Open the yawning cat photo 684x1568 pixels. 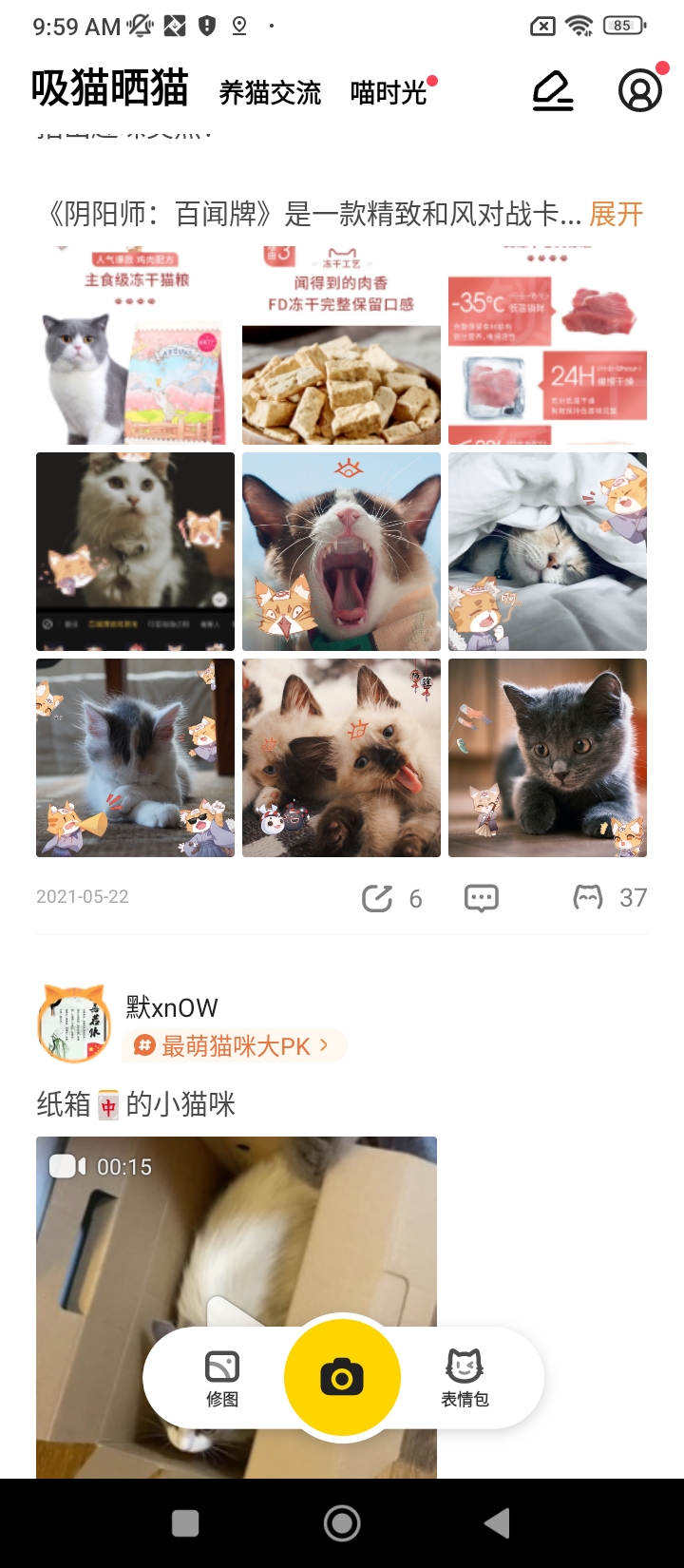(341, 551)
